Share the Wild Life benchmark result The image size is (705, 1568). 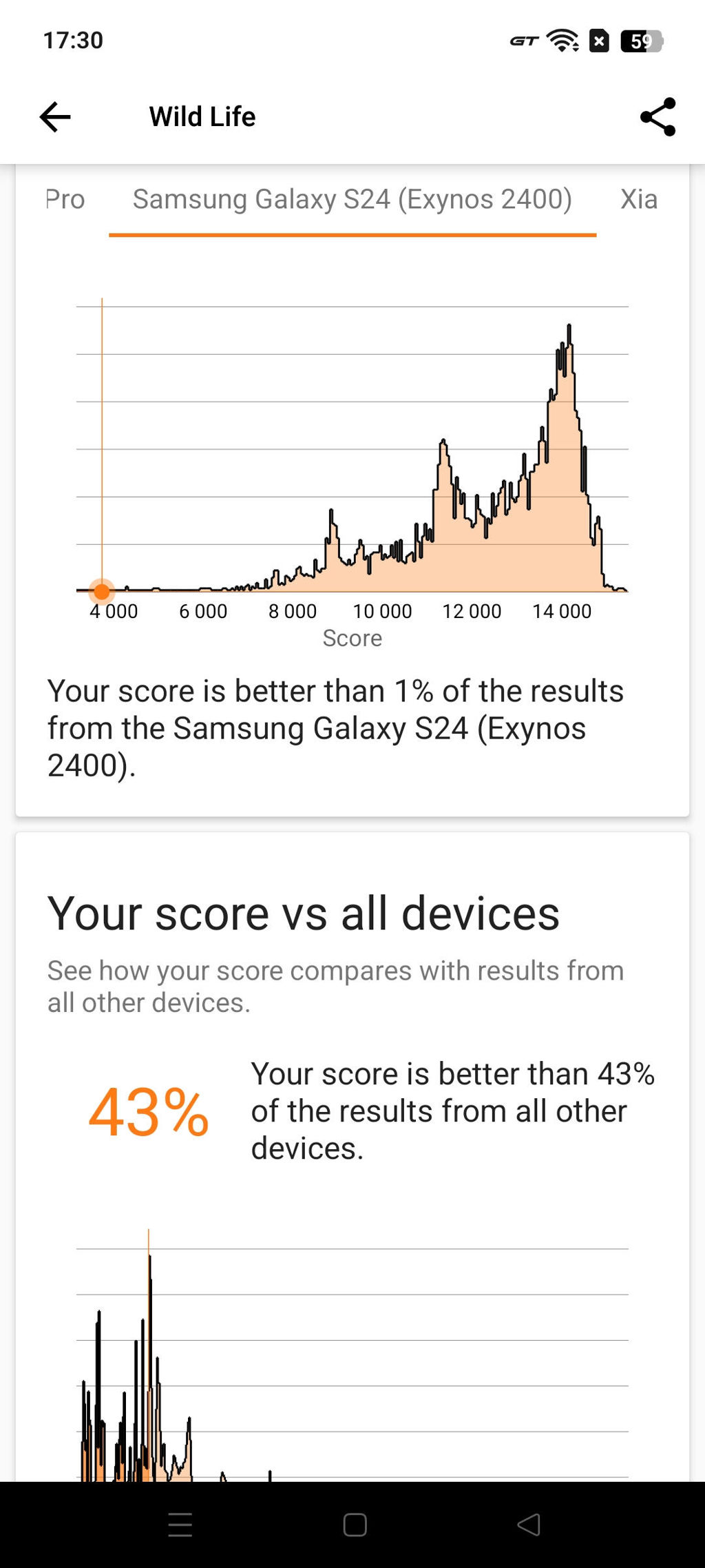[x=657, y=117]
